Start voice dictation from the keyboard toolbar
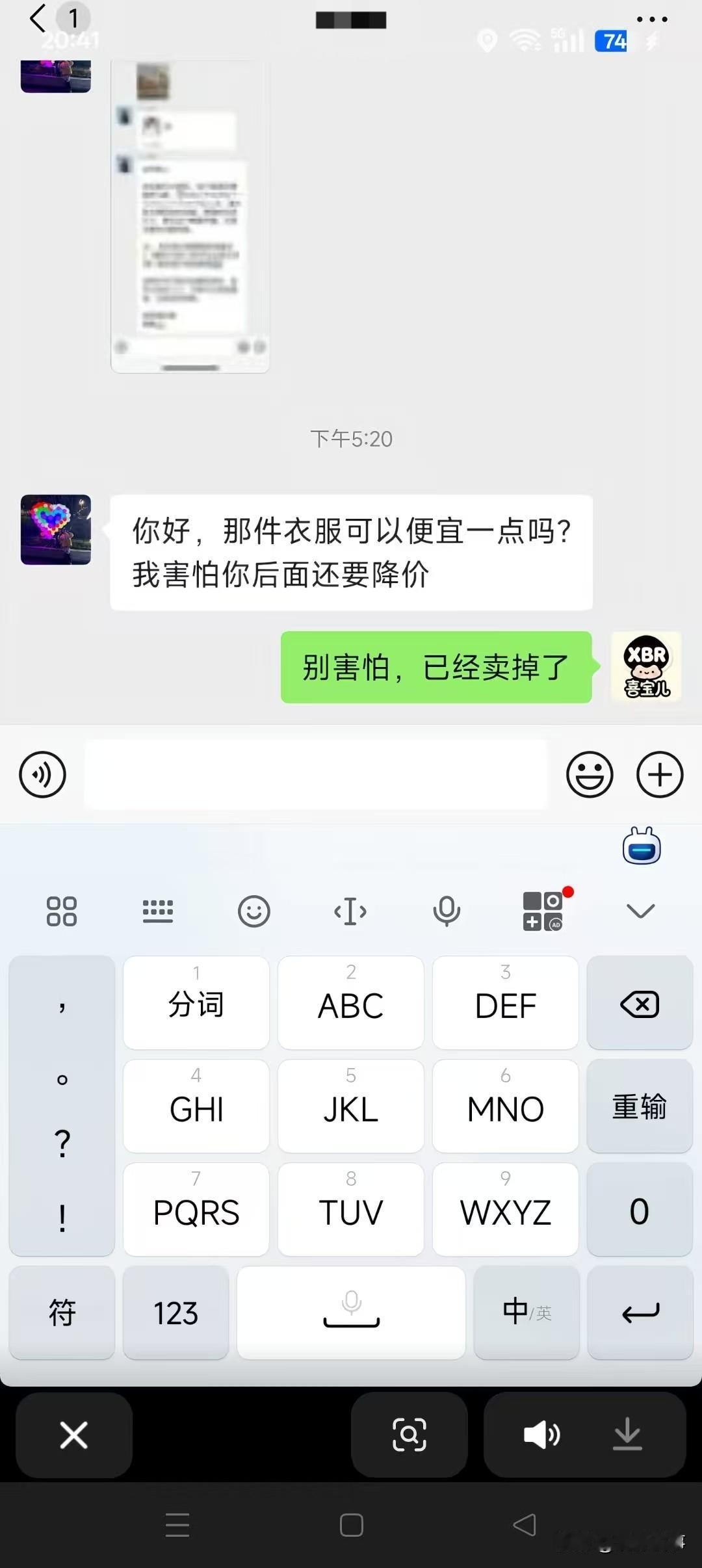702x1568 pixels. pyautogui.click(x=447, y=911)
